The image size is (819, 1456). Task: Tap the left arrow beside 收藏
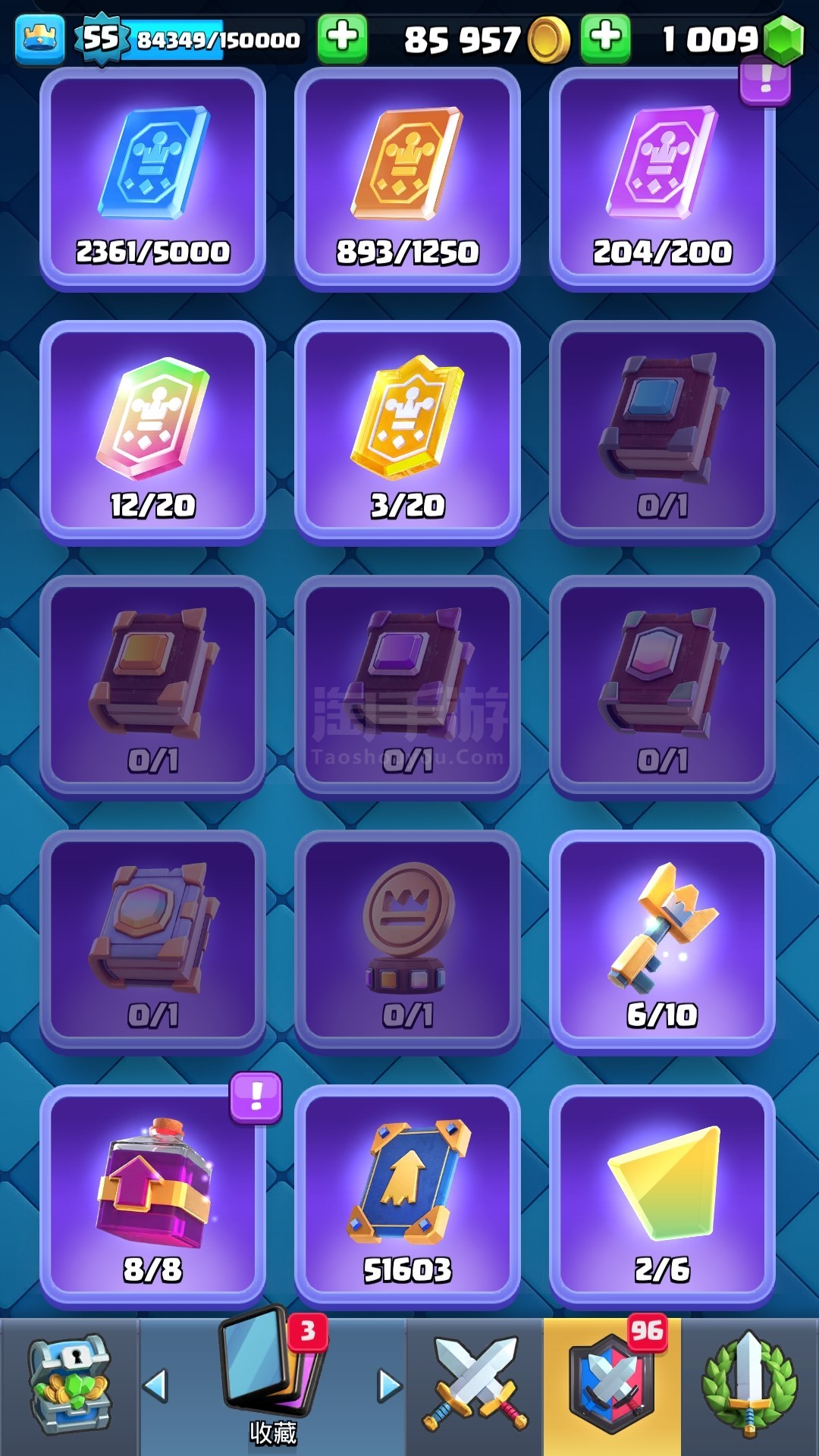(155, 1385)
